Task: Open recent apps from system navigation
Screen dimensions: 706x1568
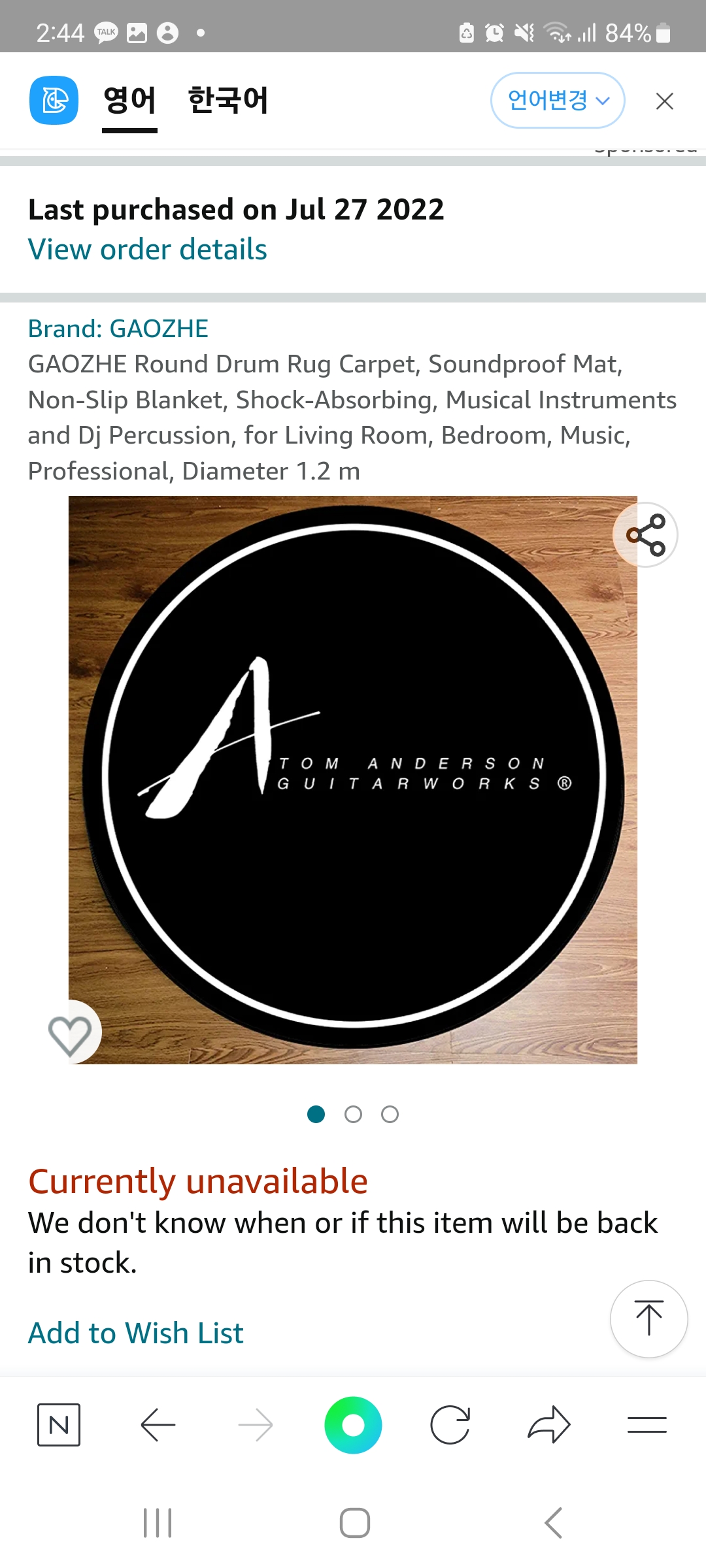Action: (x=158, y=1523)
